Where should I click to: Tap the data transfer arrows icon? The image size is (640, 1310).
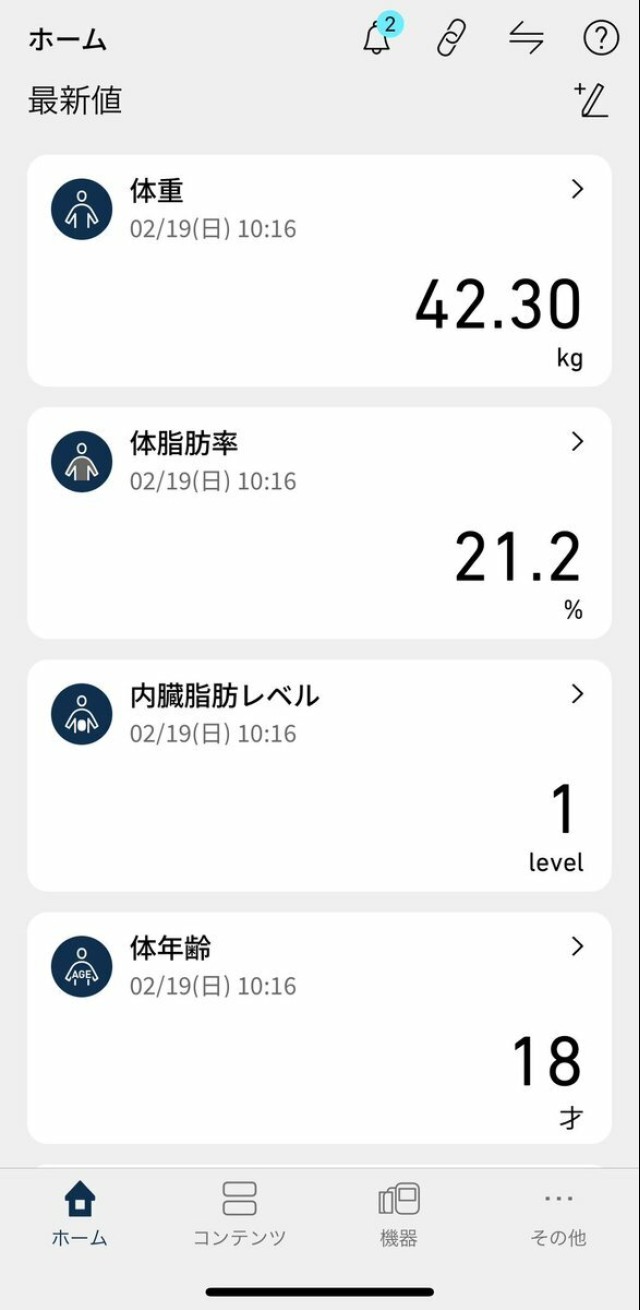click(x=526, y=39)
